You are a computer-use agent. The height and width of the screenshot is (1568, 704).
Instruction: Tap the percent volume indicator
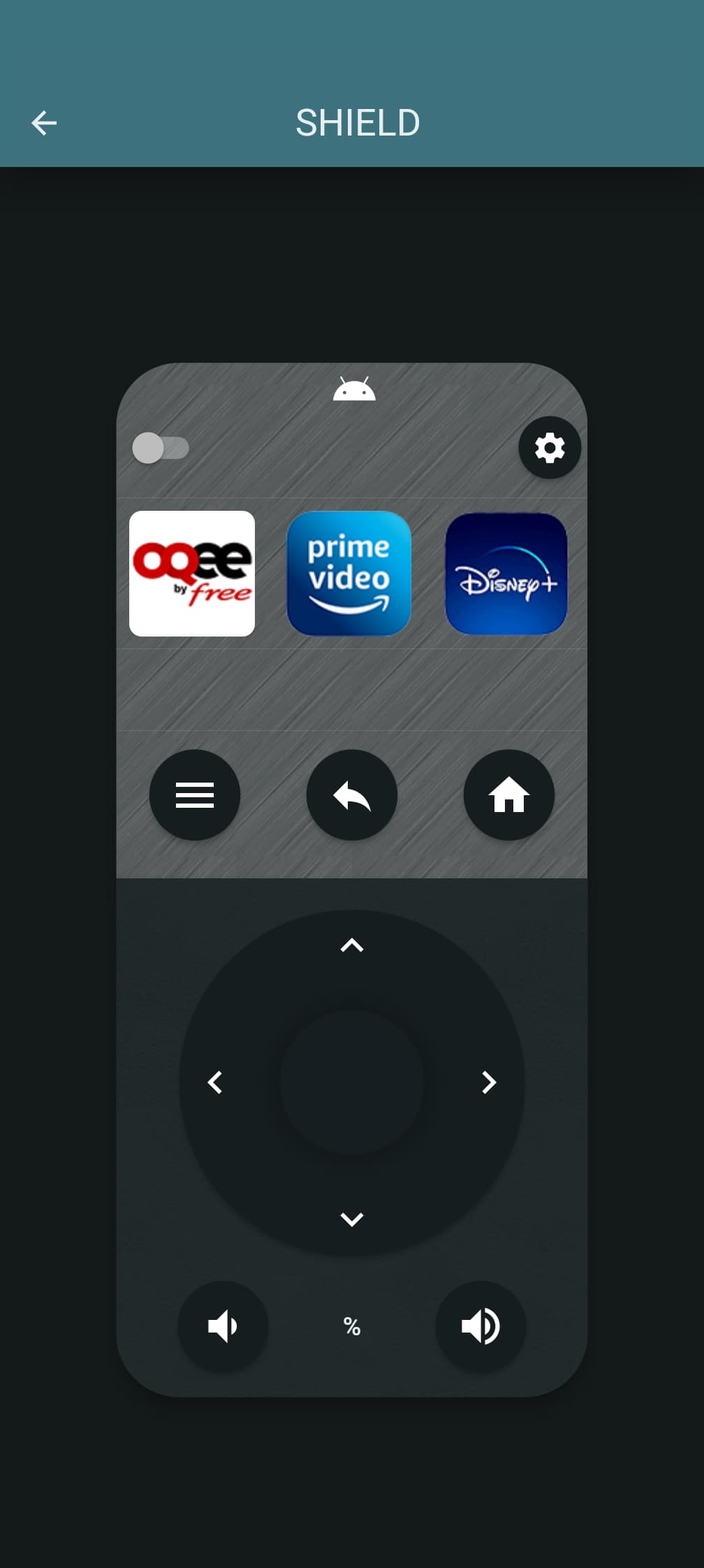(352, 1326)
